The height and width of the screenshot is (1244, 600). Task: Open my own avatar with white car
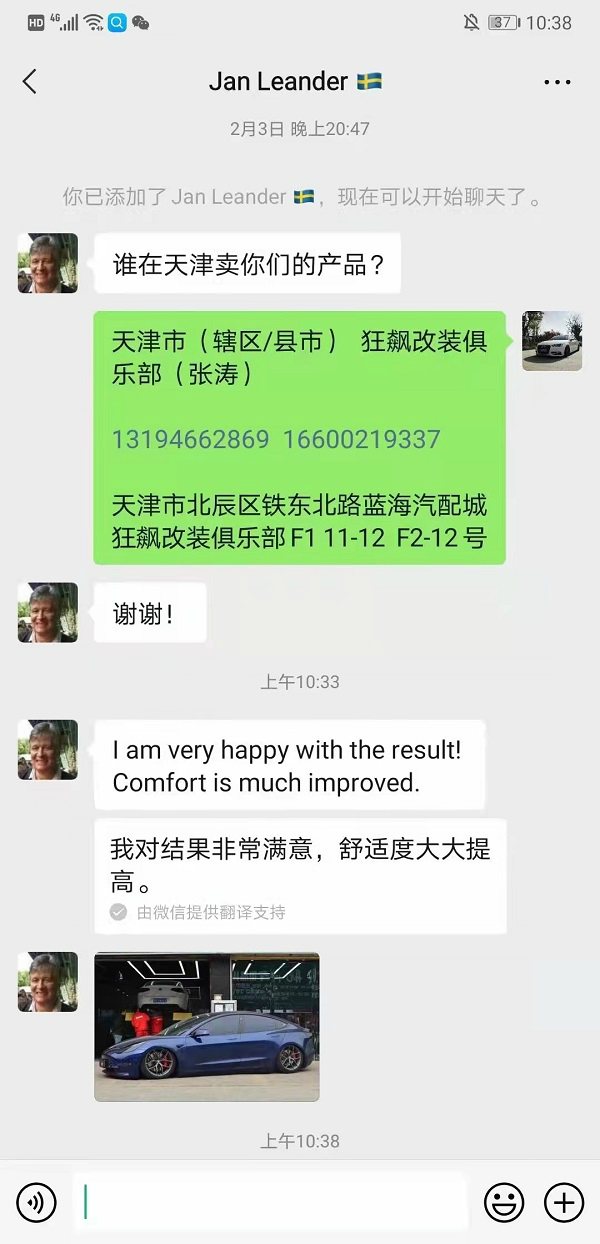[x=552, y=341]
